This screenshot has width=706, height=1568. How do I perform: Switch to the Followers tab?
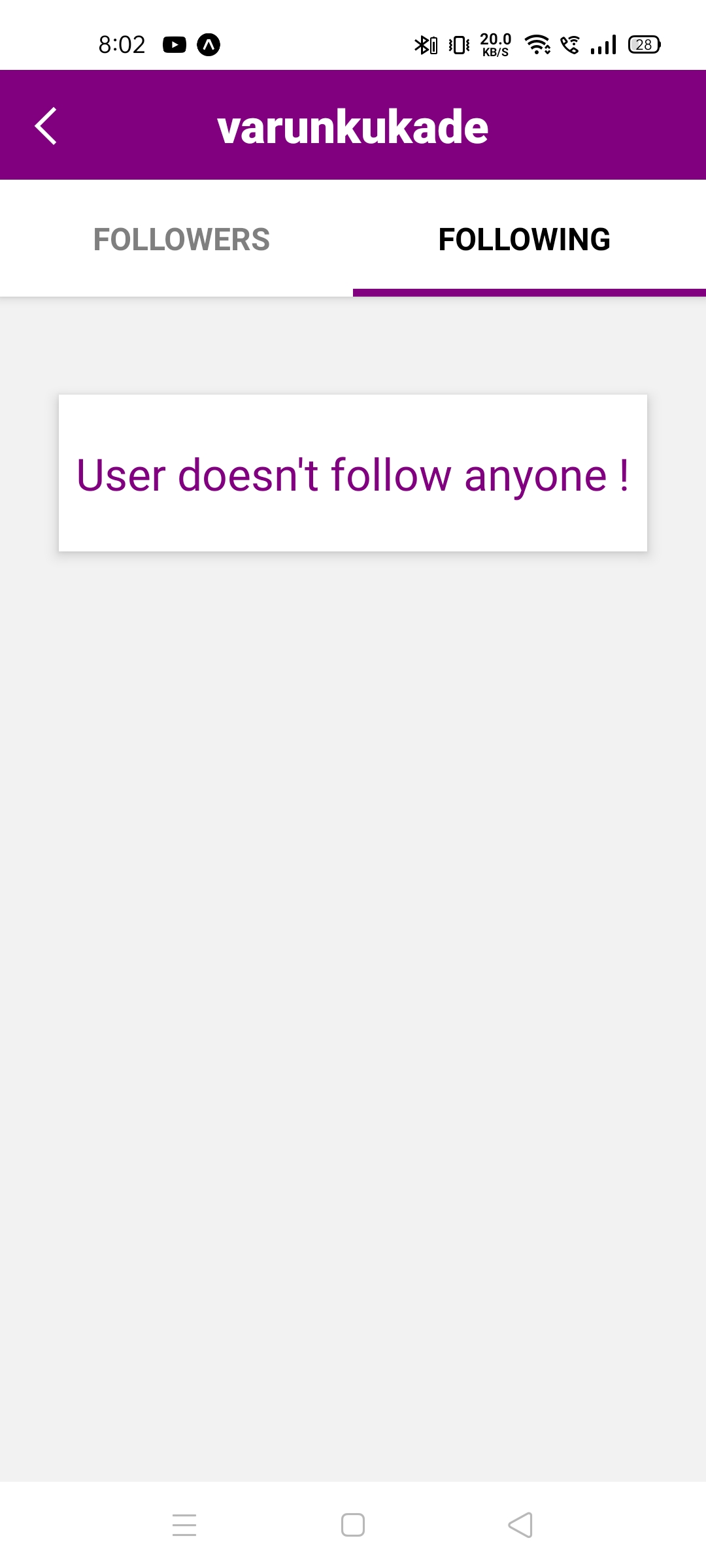181,239
